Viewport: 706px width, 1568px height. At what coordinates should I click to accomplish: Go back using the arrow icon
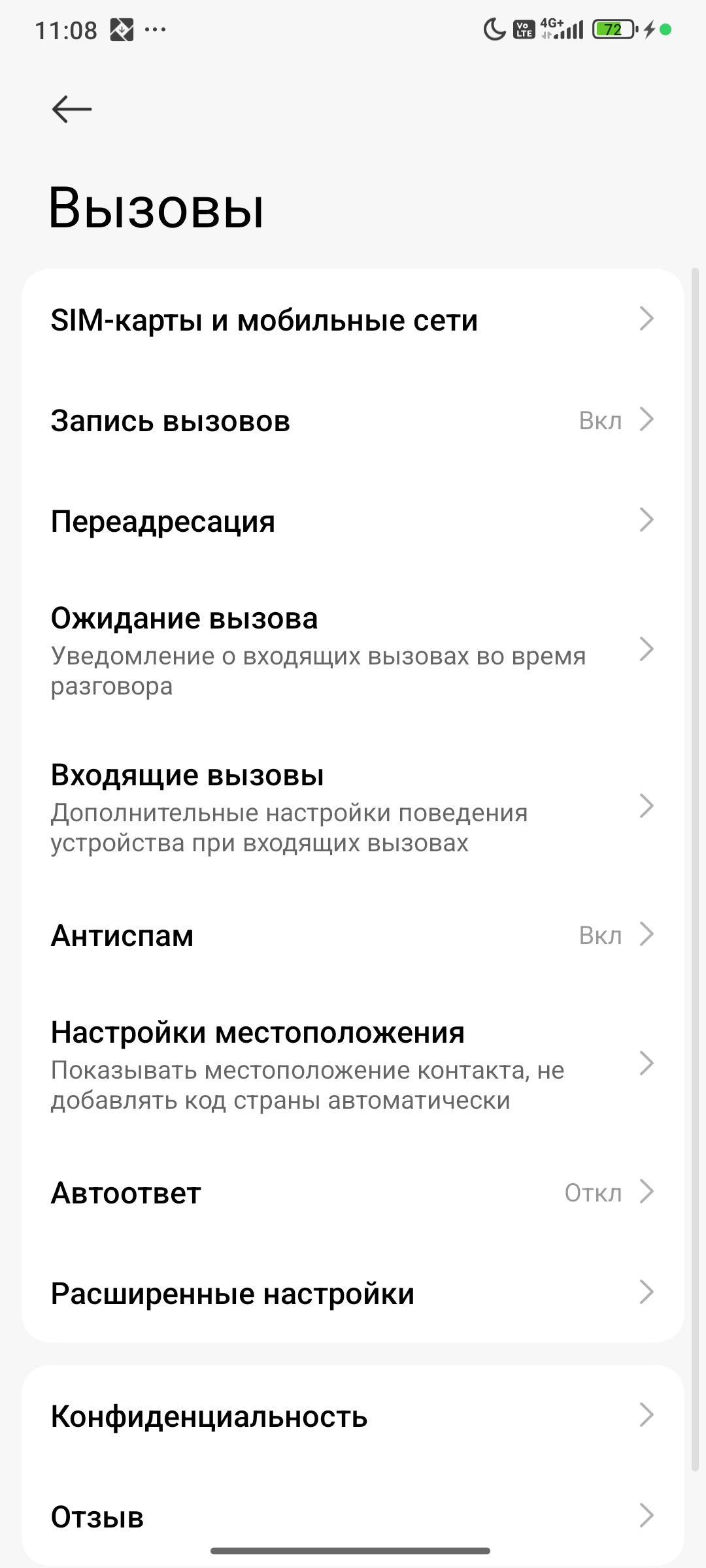pos(72,109)
